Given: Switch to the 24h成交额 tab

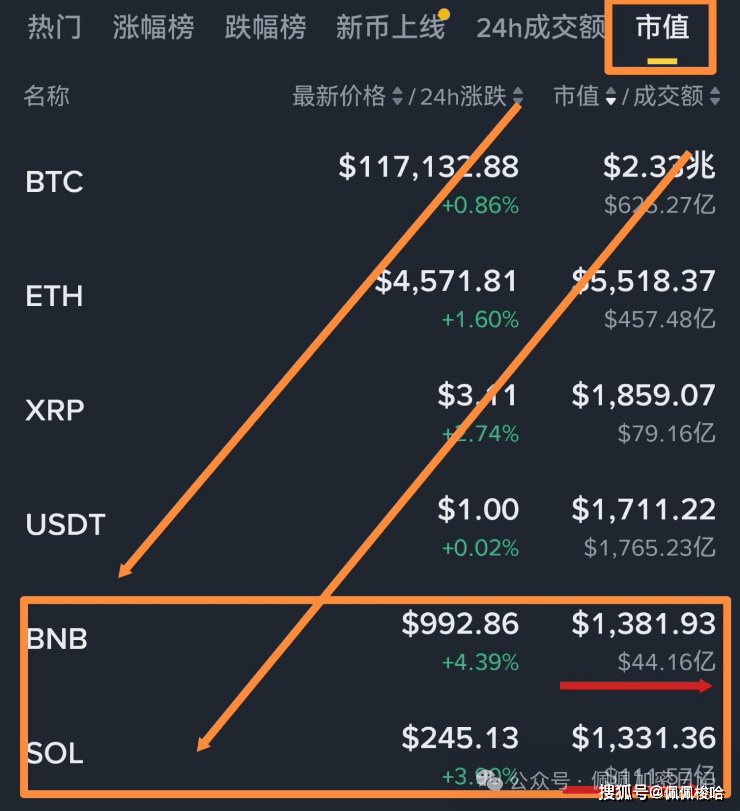Looking at the screenshot, I should click(x=540, y=27).
